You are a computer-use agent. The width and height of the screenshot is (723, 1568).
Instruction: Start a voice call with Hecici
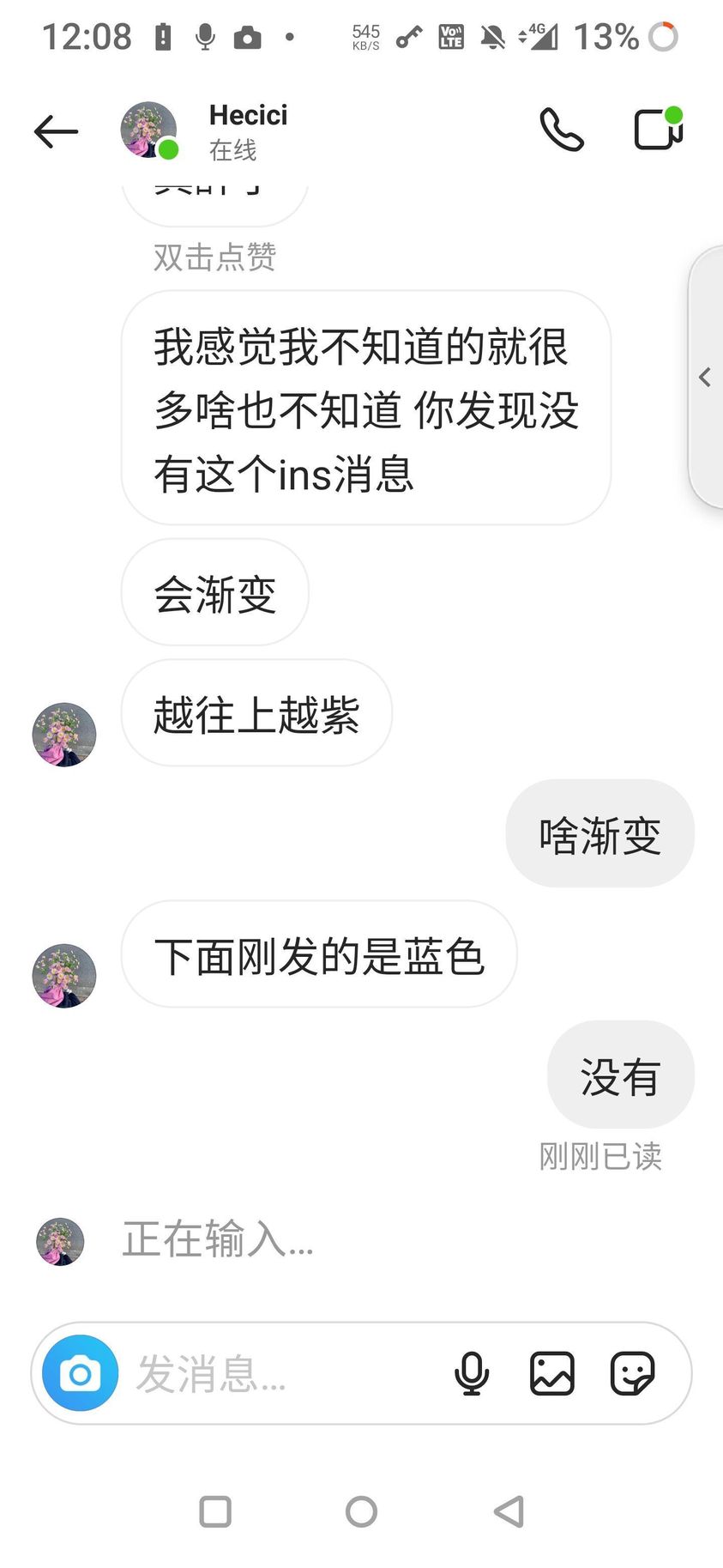[x=562, y=130]
